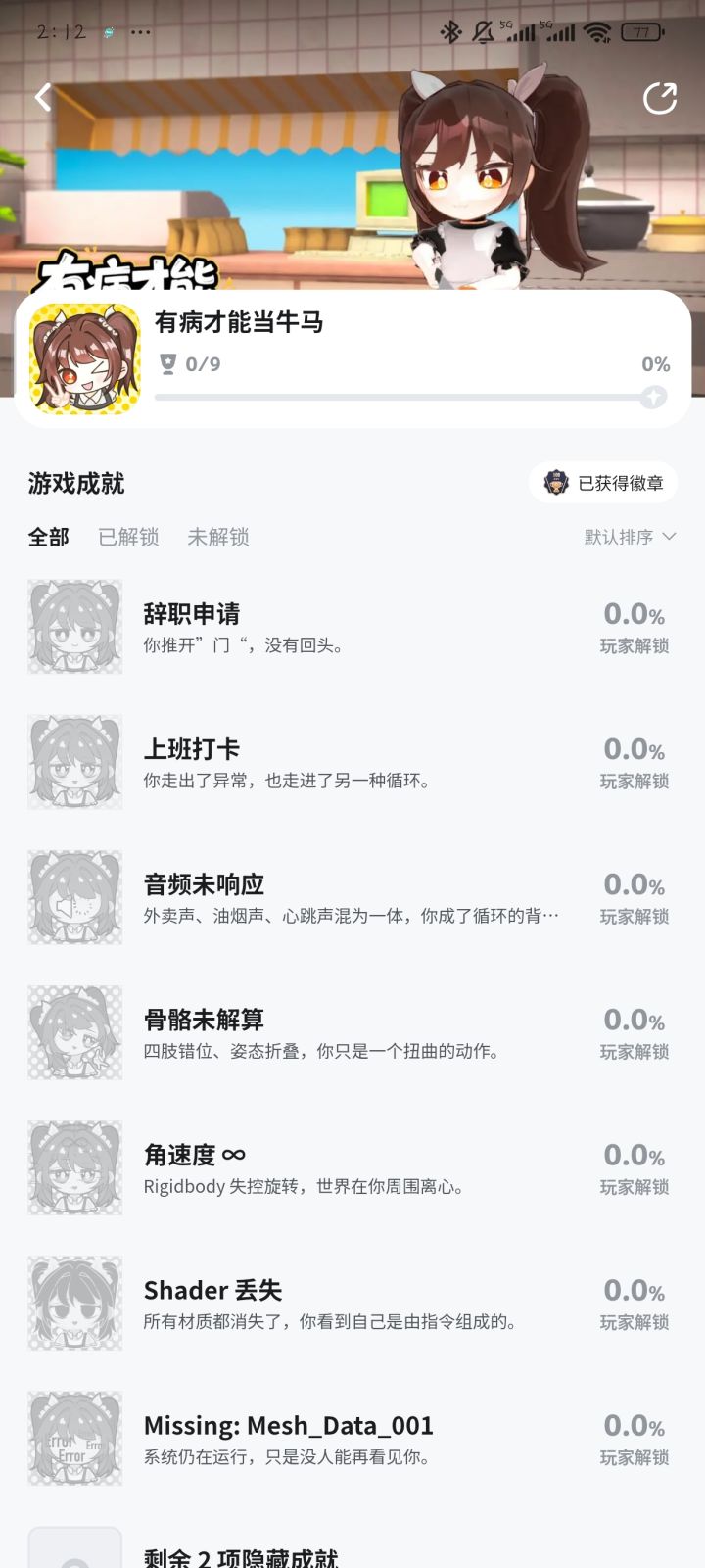Image resolution: width=705 pixels, height=1568 pixels.
Task: Click the back arrow at top left
Action: coord(41,97)
